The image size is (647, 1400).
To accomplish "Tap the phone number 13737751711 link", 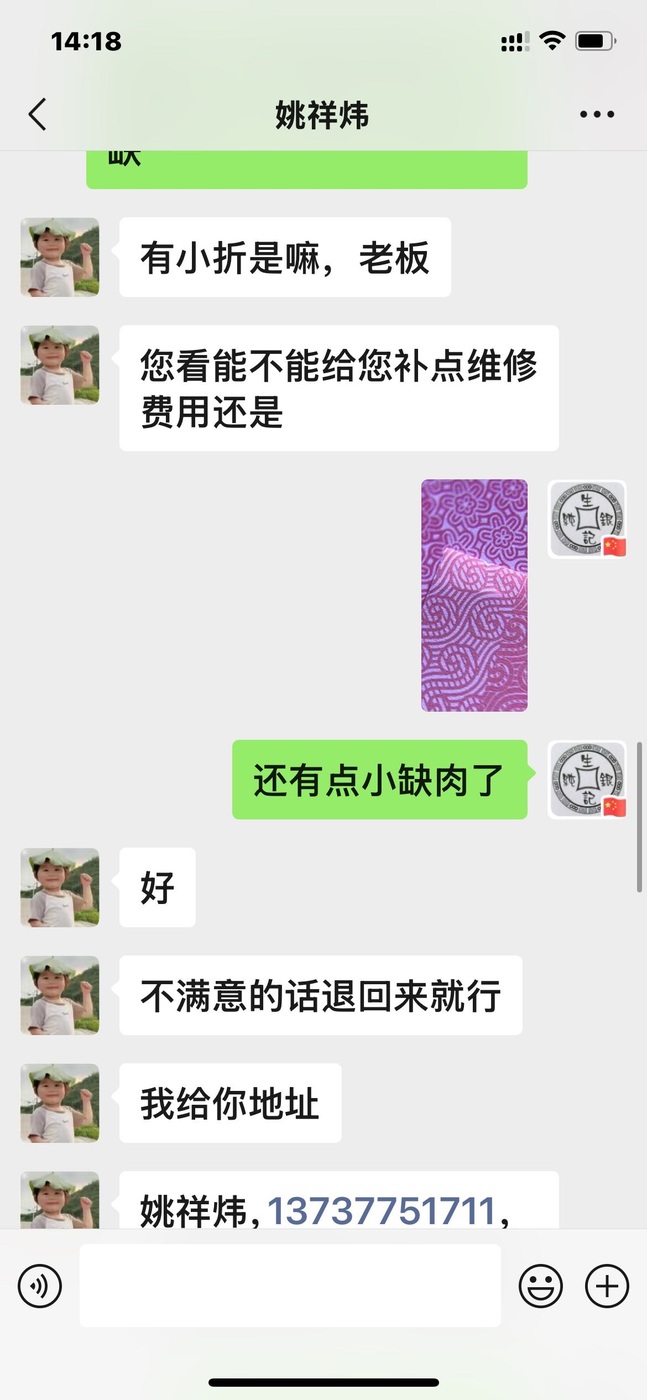I will click(x=381, y=1211).
